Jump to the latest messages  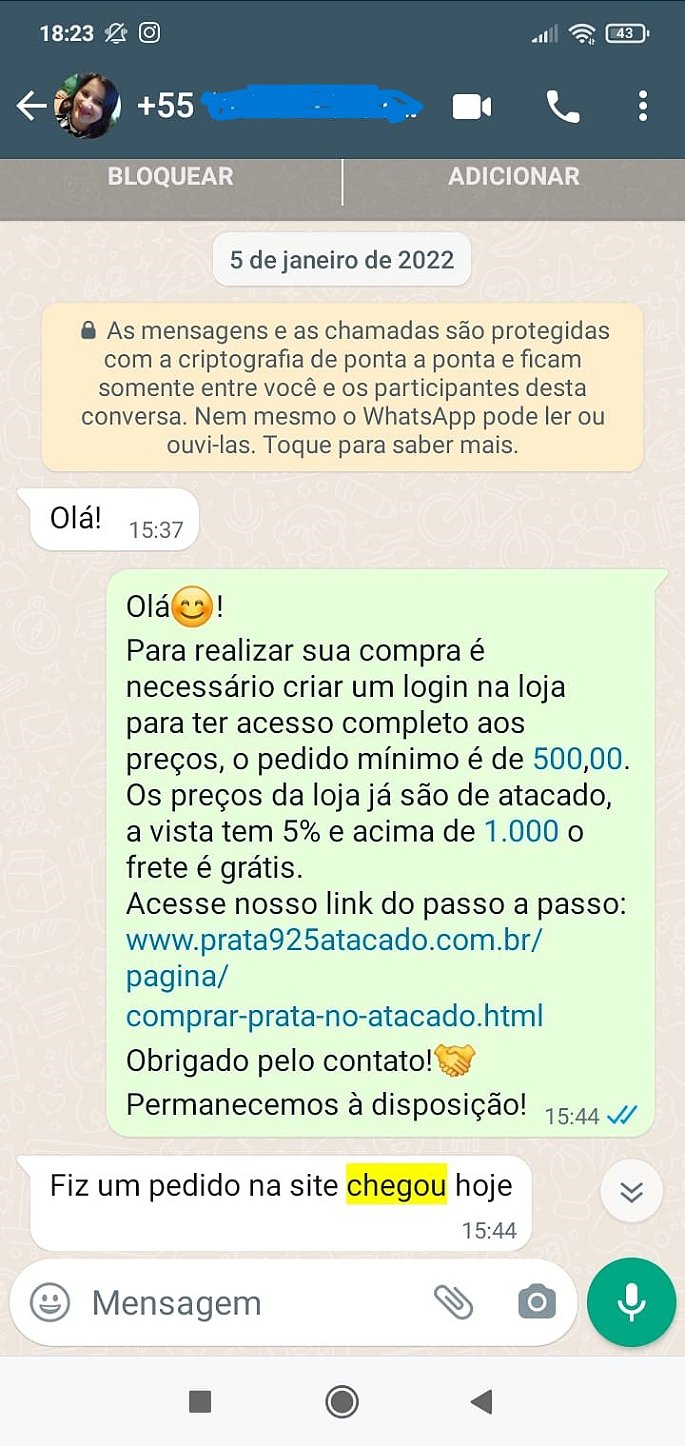click(x=631, y=1191)
